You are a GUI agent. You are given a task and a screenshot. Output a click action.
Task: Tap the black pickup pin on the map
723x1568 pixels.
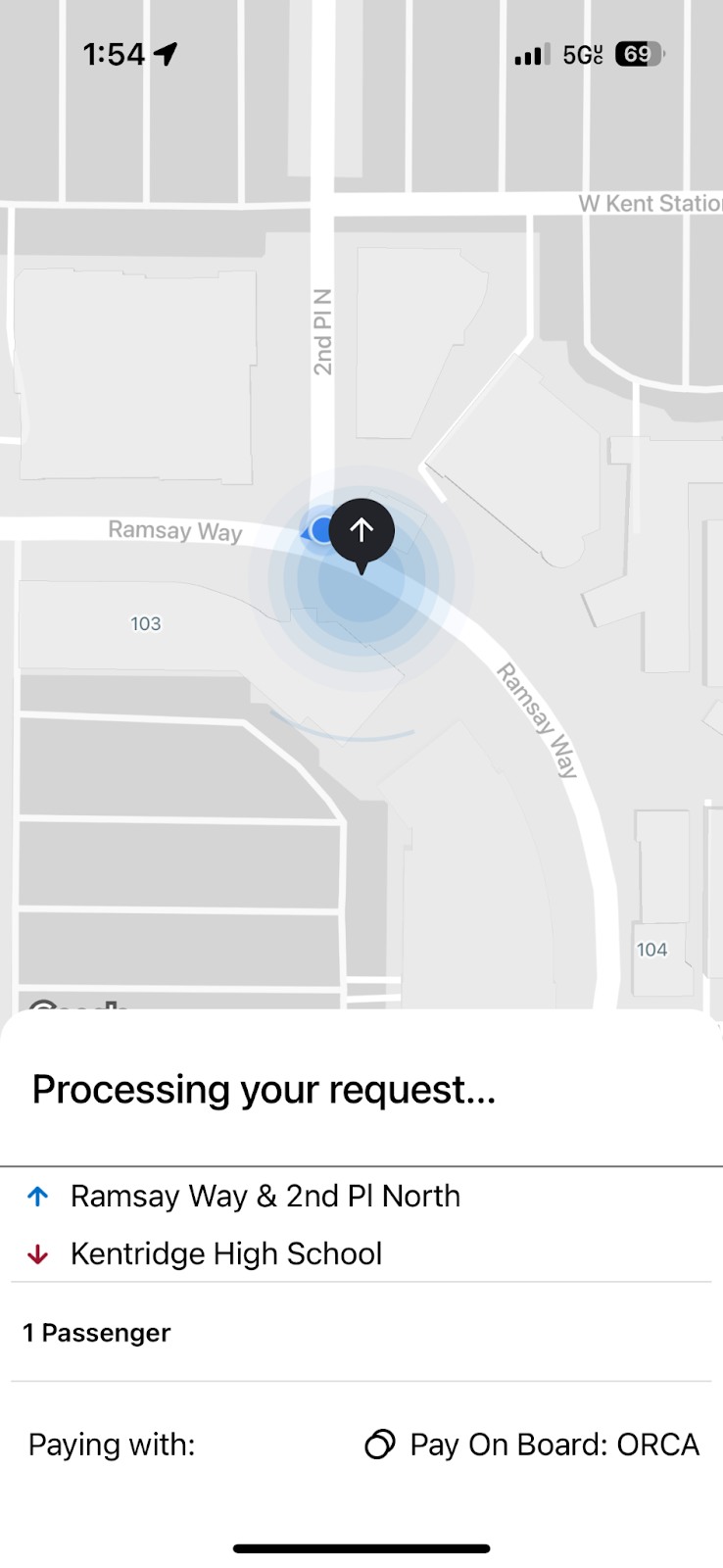[361, 532]
